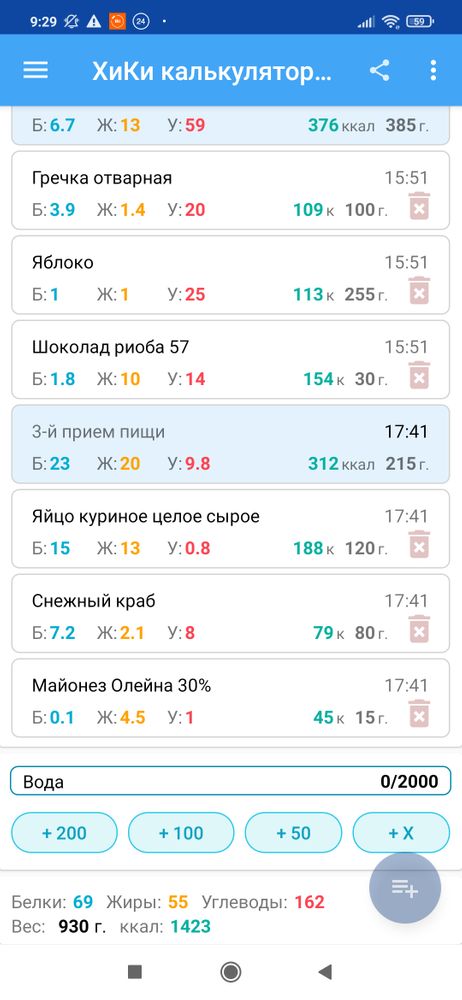Add 200 ml of water
Screen dimensions: 462x1000
click(x=64, y=833)
